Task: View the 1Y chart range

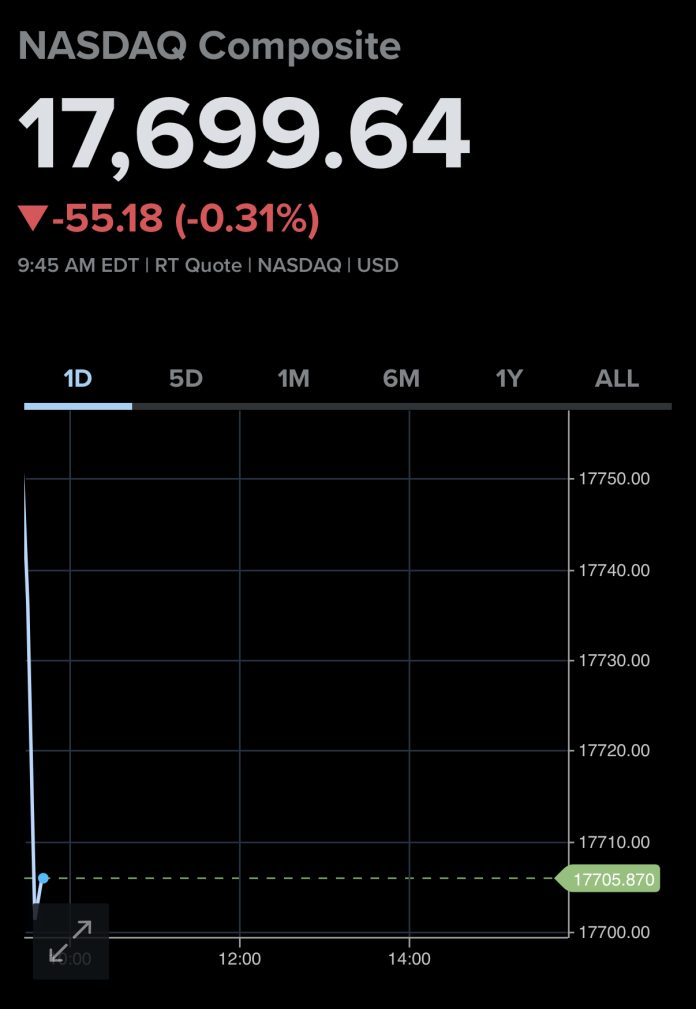Action: [x=509, y=379]
